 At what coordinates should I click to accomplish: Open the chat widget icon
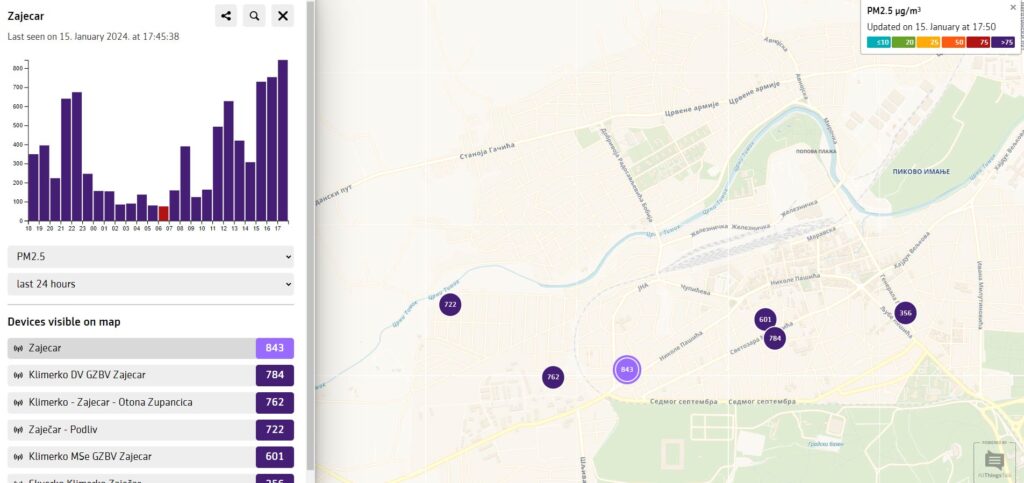click(x=994, y=461)
